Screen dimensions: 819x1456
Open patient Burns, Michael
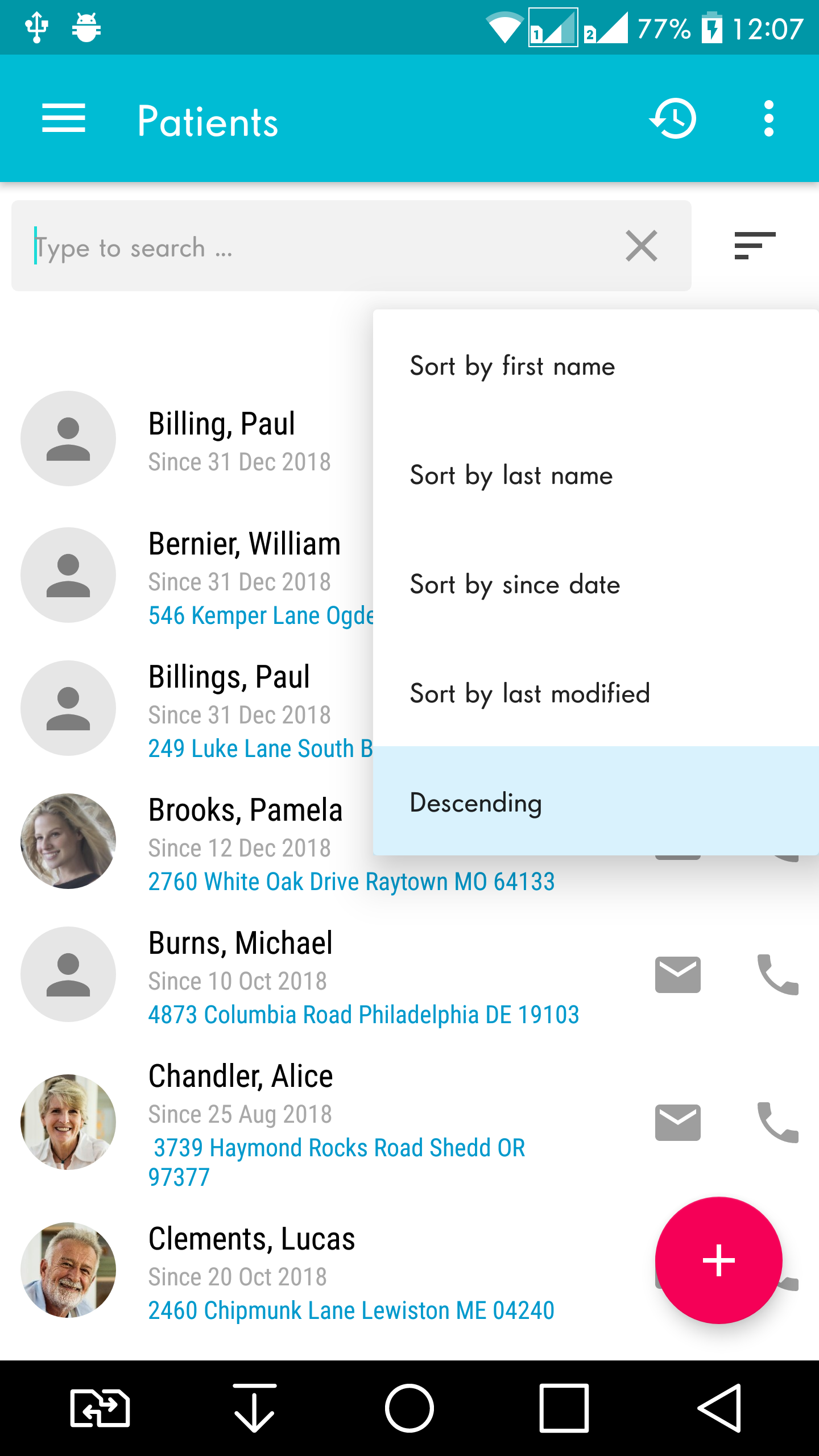coord(241,944)
